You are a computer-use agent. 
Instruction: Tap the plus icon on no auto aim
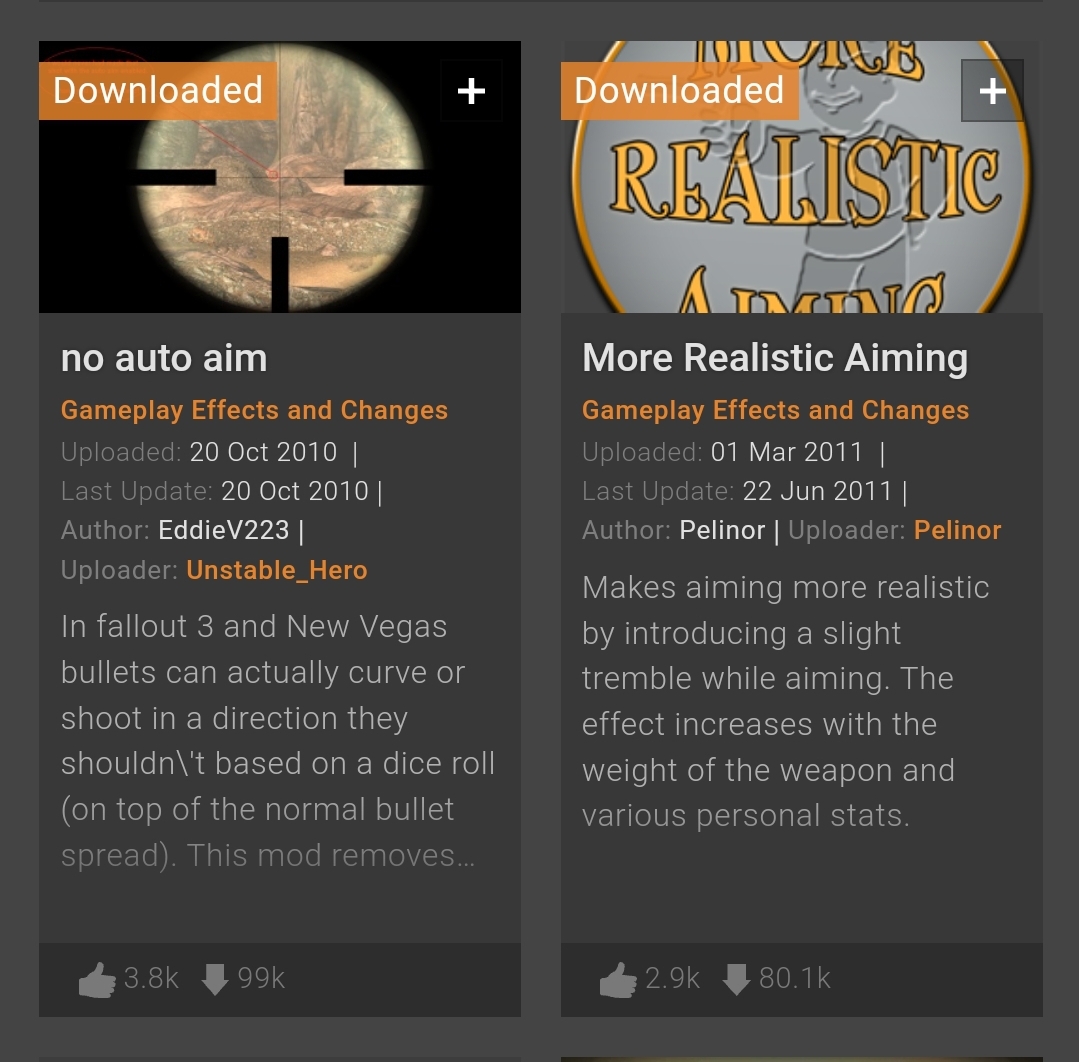pyautogui.click(x=471, y=91)
